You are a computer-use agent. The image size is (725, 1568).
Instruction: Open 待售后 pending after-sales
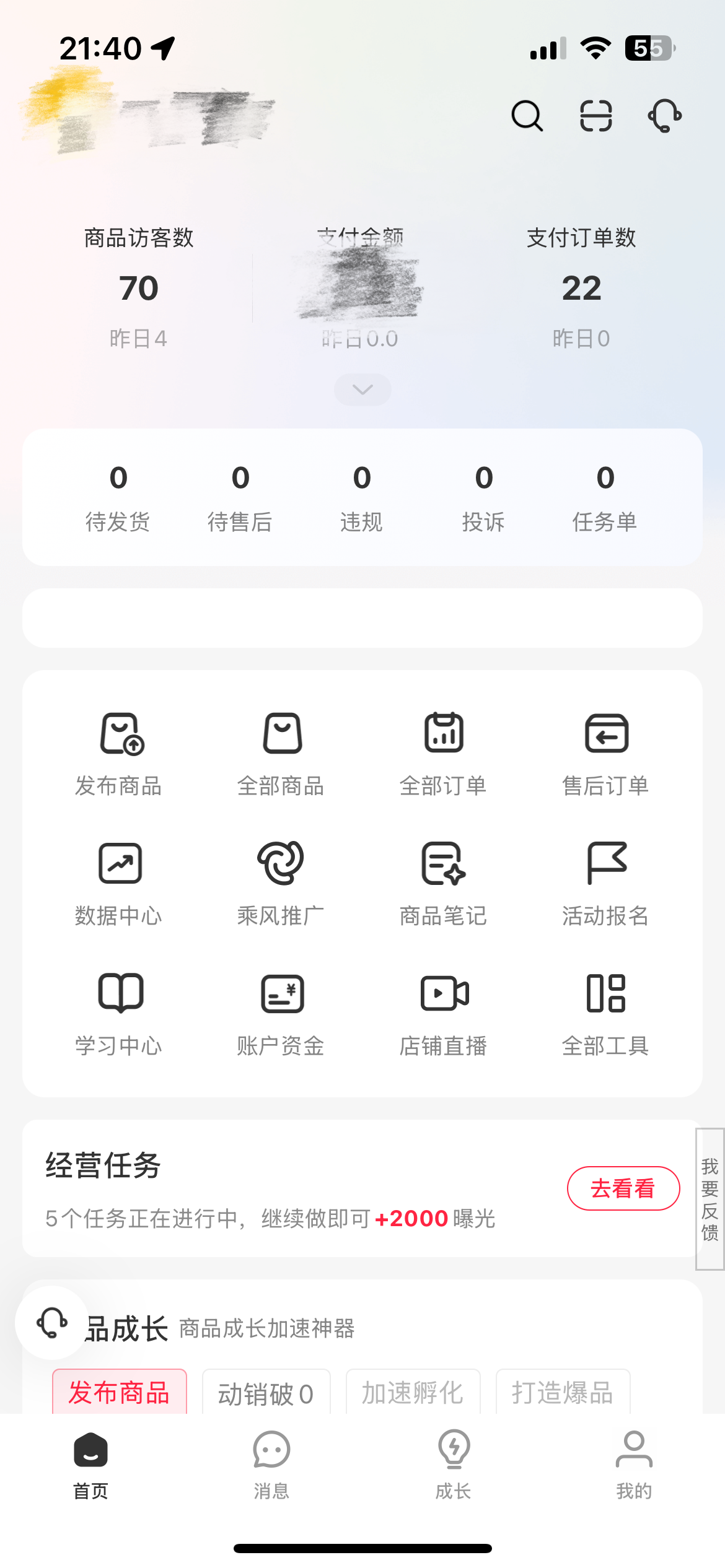pyautogui.click(x=240, y=497)
